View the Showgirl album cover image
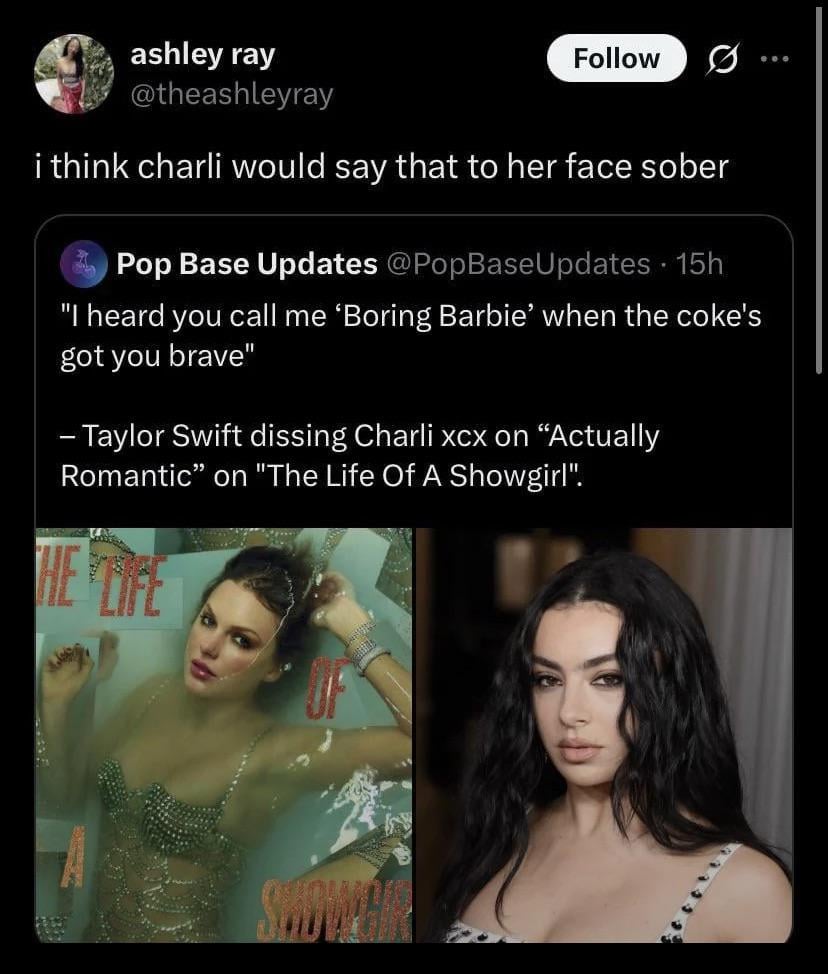 [224, 735]
